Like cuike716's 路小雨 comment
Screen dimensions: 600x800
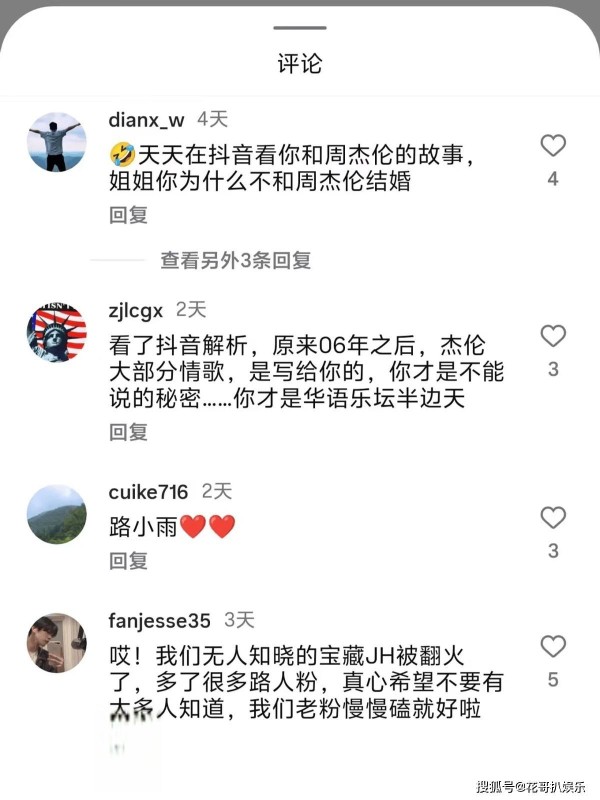[x=553, y=518]
